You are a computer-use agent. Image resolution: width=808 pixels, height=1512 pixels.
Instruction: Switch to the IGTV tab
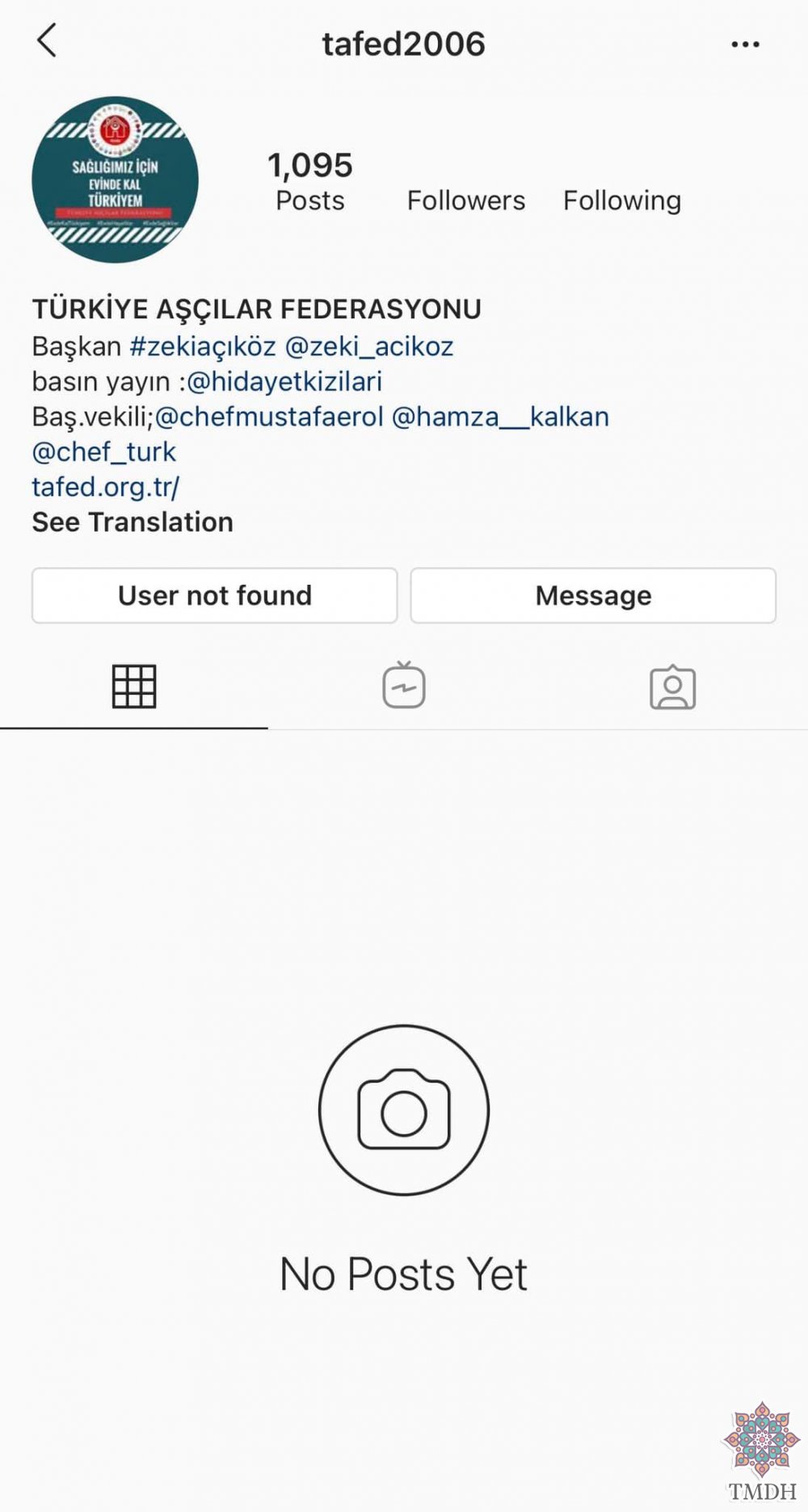point(404,685)
